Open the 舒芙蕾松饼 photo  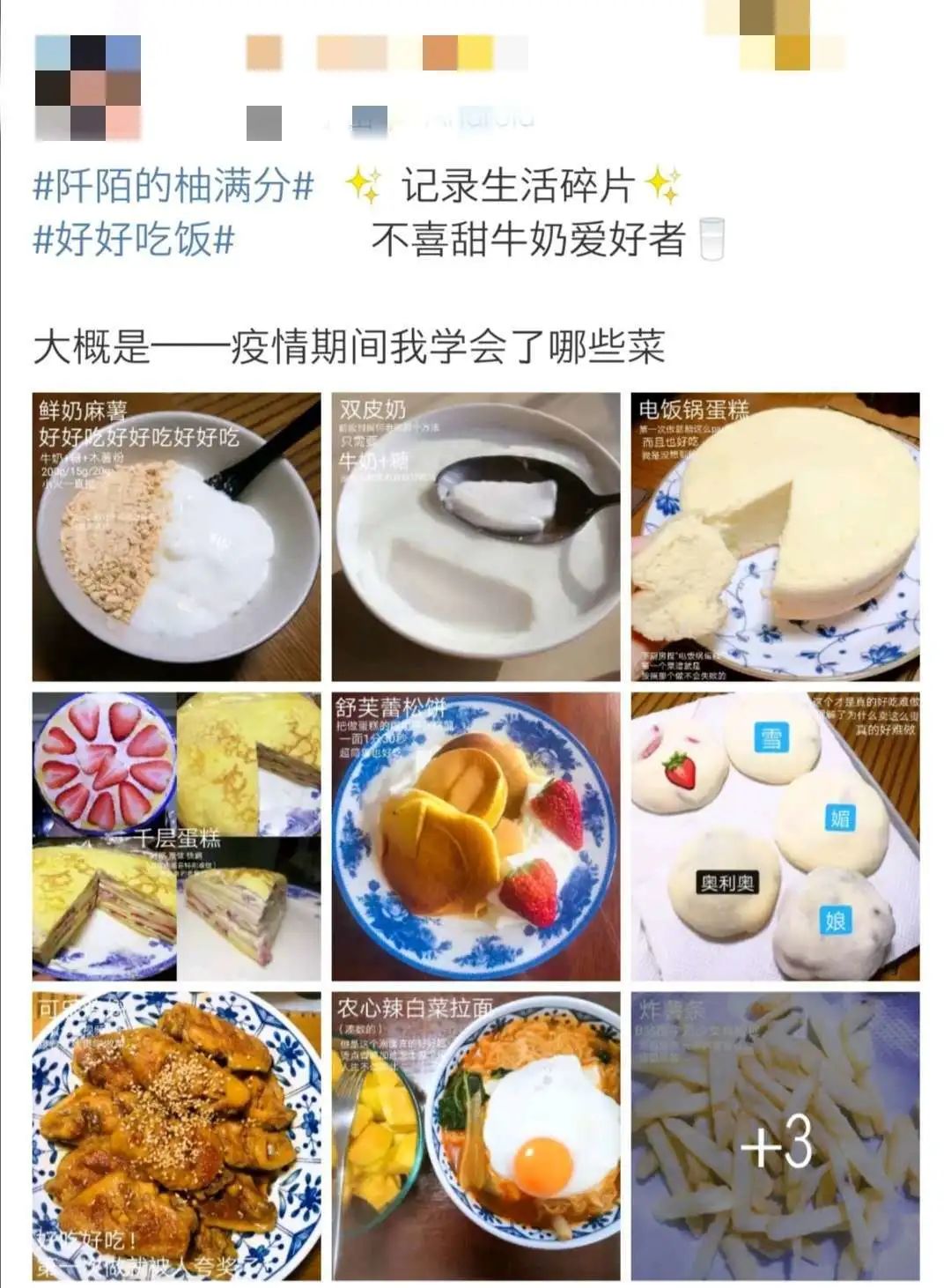475,836
